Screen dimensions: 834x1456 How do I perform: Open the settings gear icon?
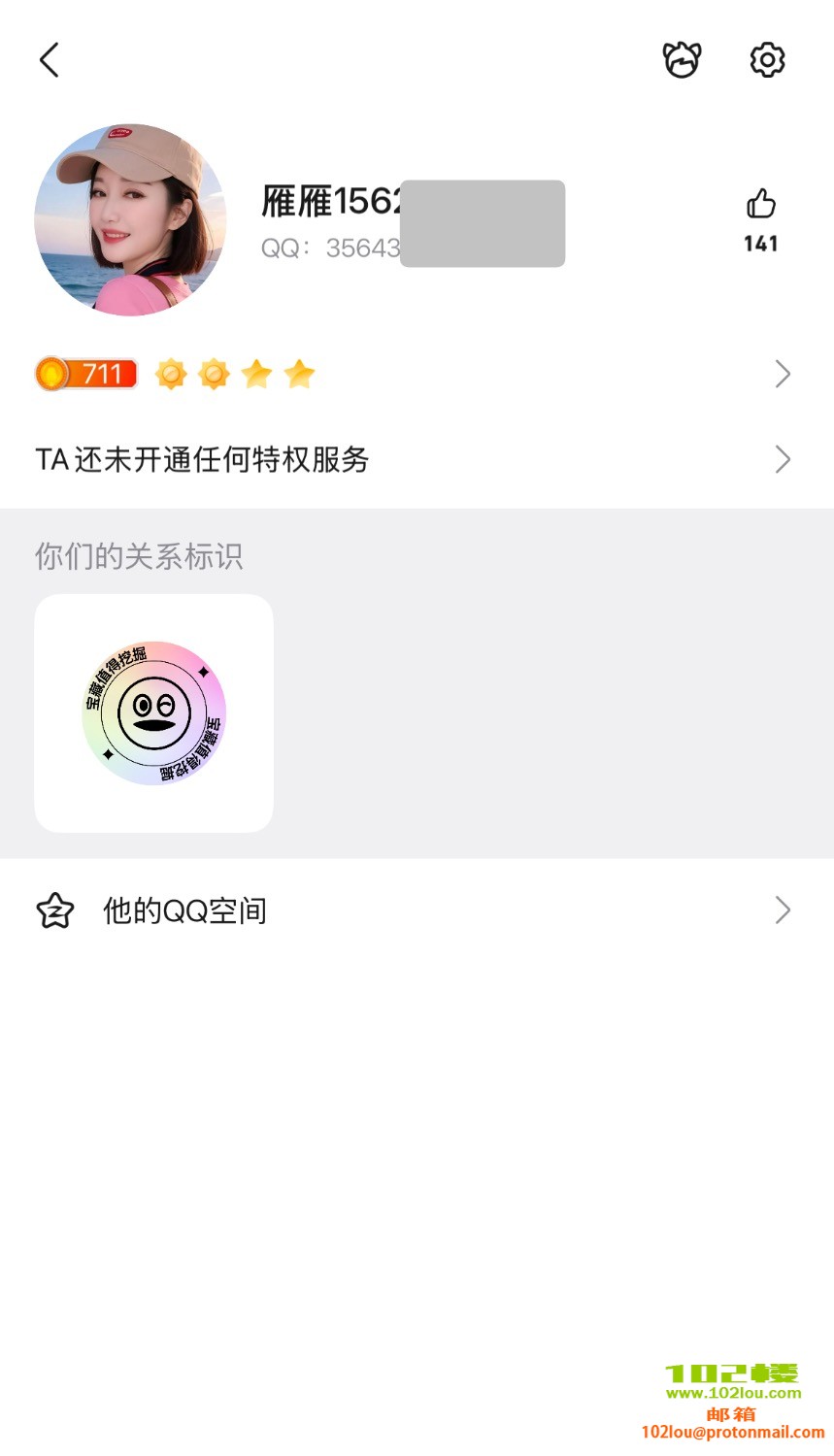(x=767, y=60)
